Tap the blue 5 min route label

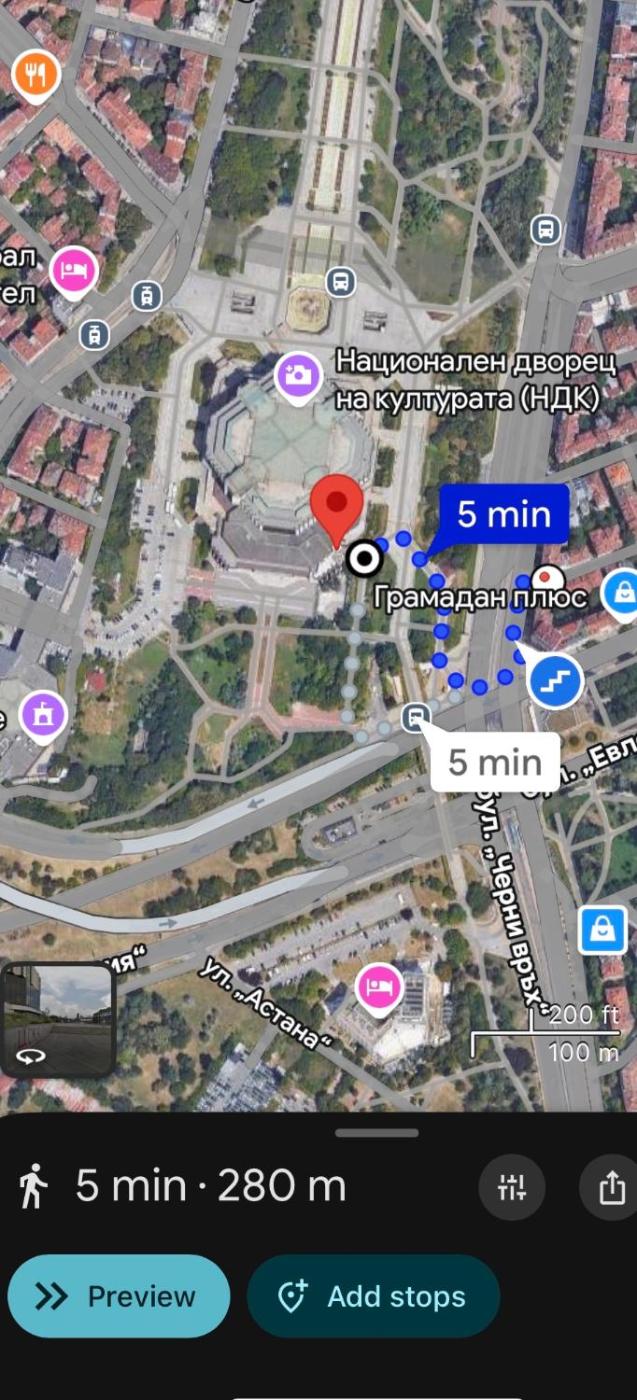[503, 515]
